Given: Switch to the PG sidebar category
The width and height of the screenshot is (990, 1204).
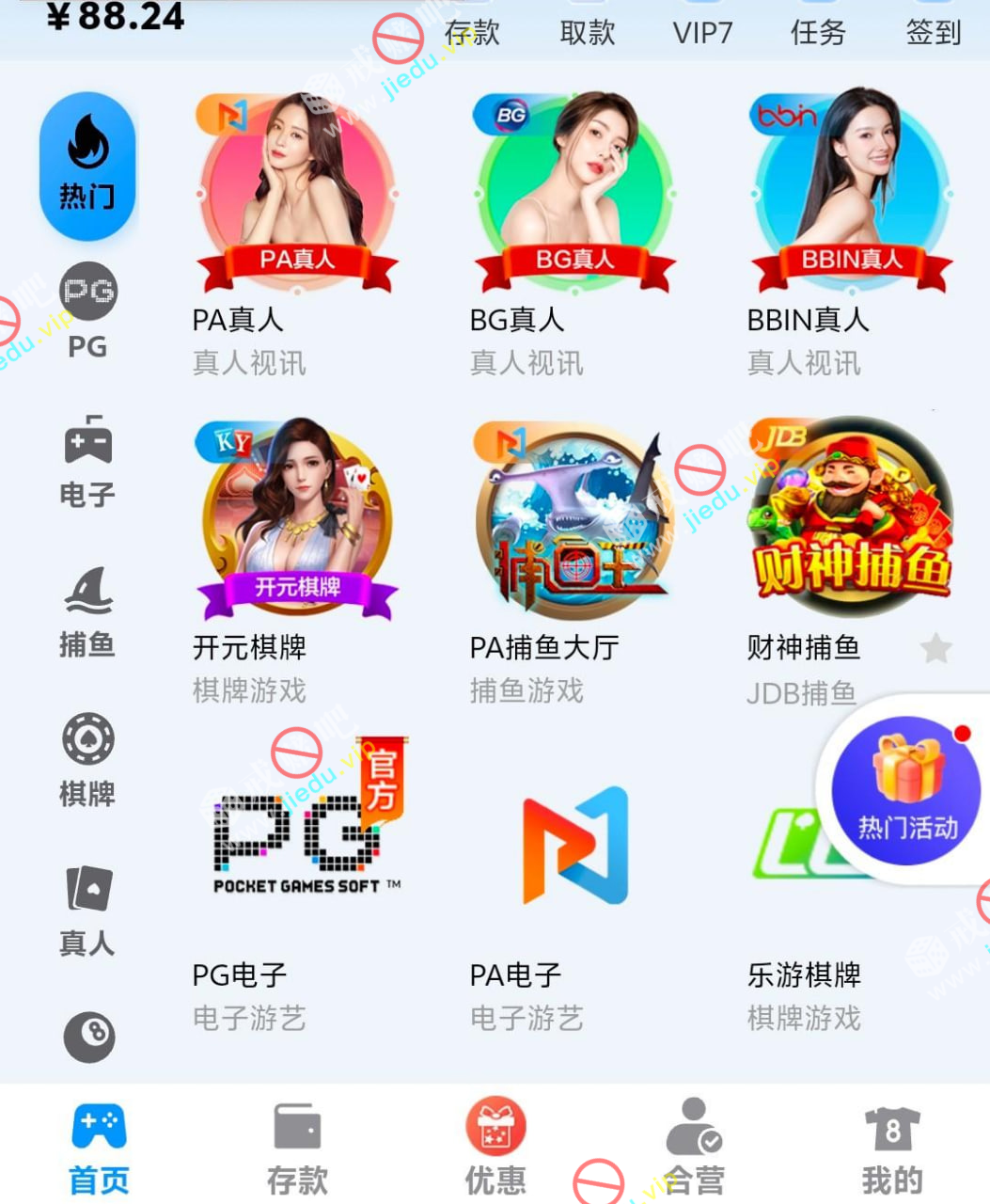Looking at the screenshot, I should (x=87, y=310).
